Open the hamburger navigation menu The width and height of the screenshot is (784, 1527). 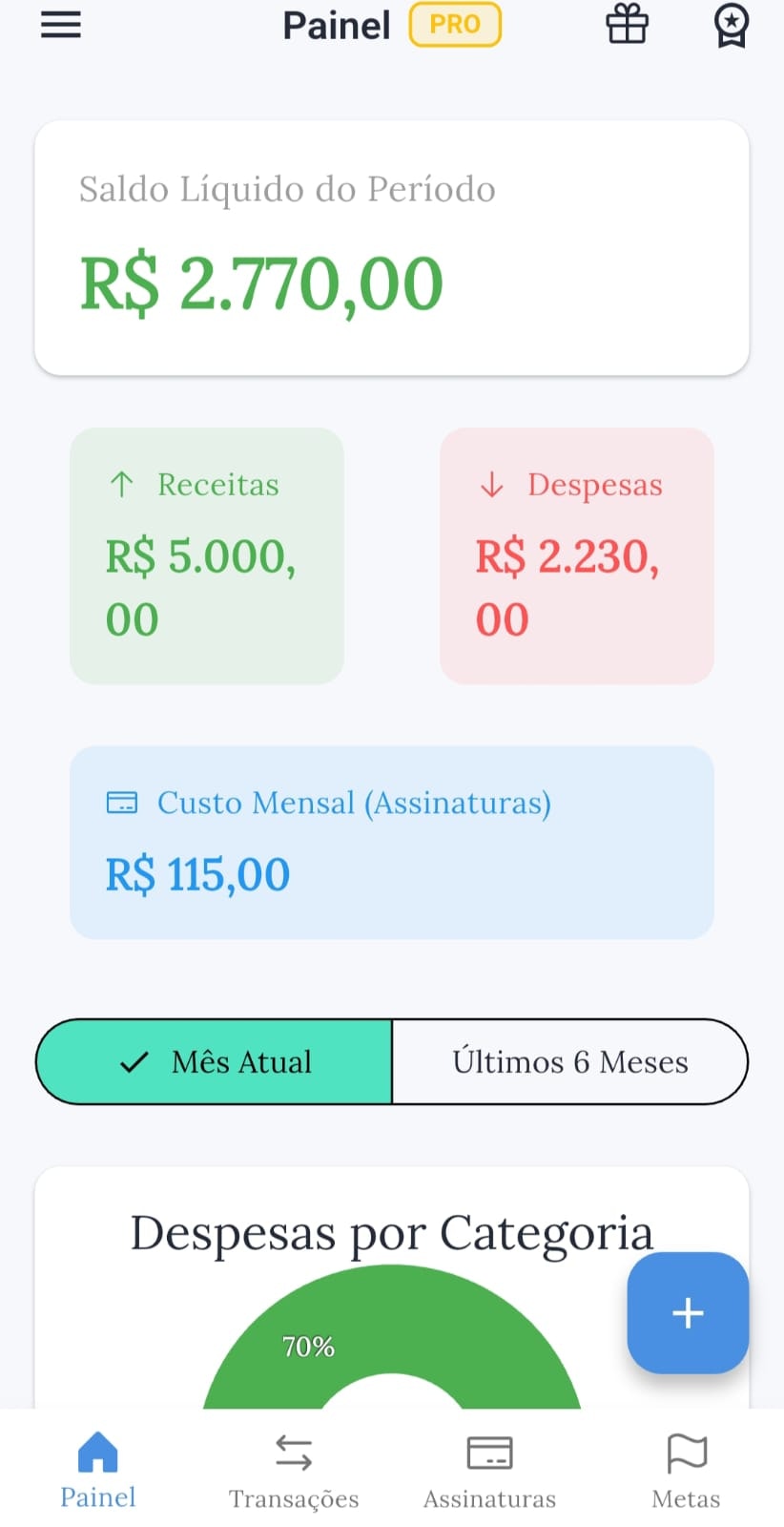[60, 26]
